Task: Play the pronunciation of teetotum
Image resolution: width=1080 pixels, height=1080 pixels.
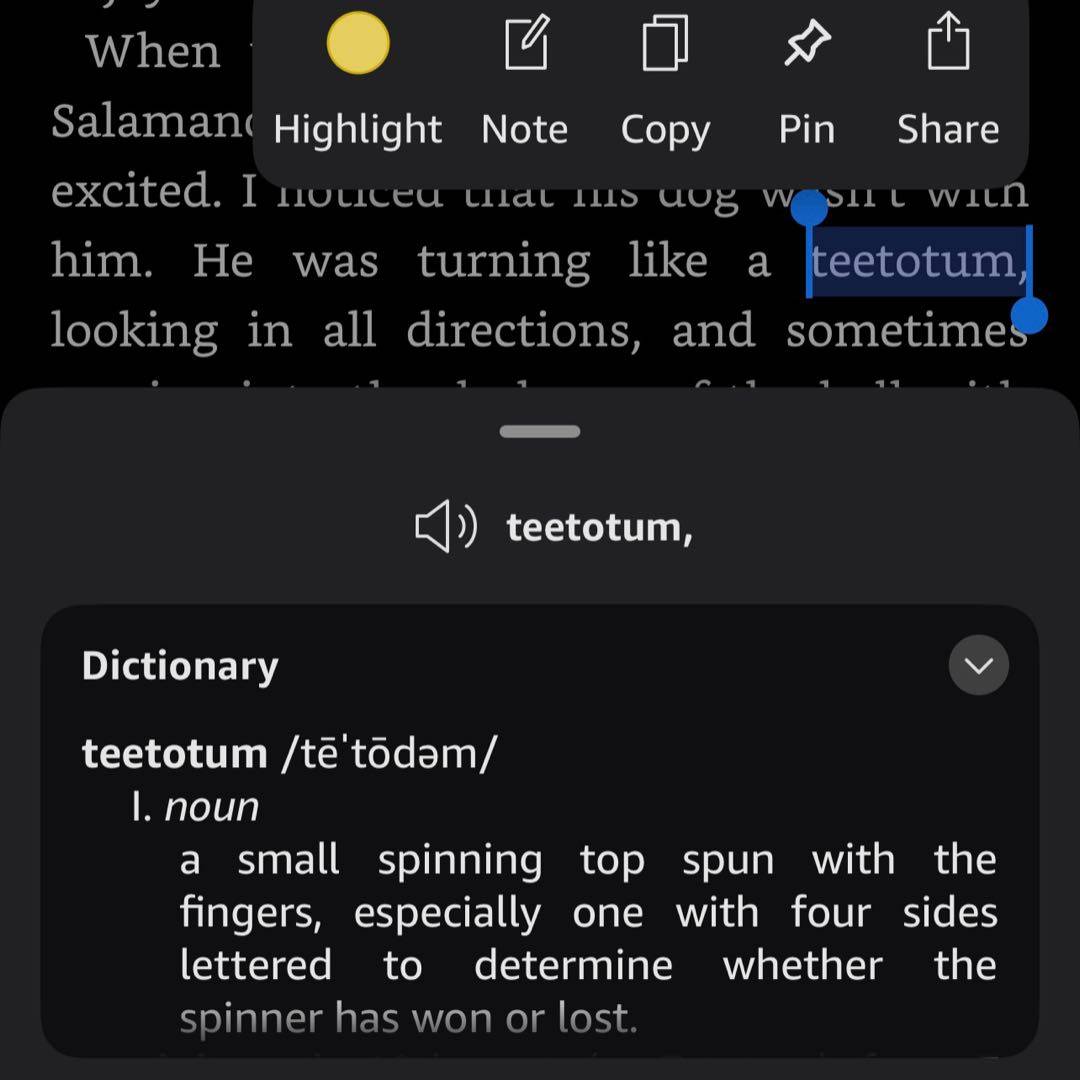Action: click(x=445, y=527)
